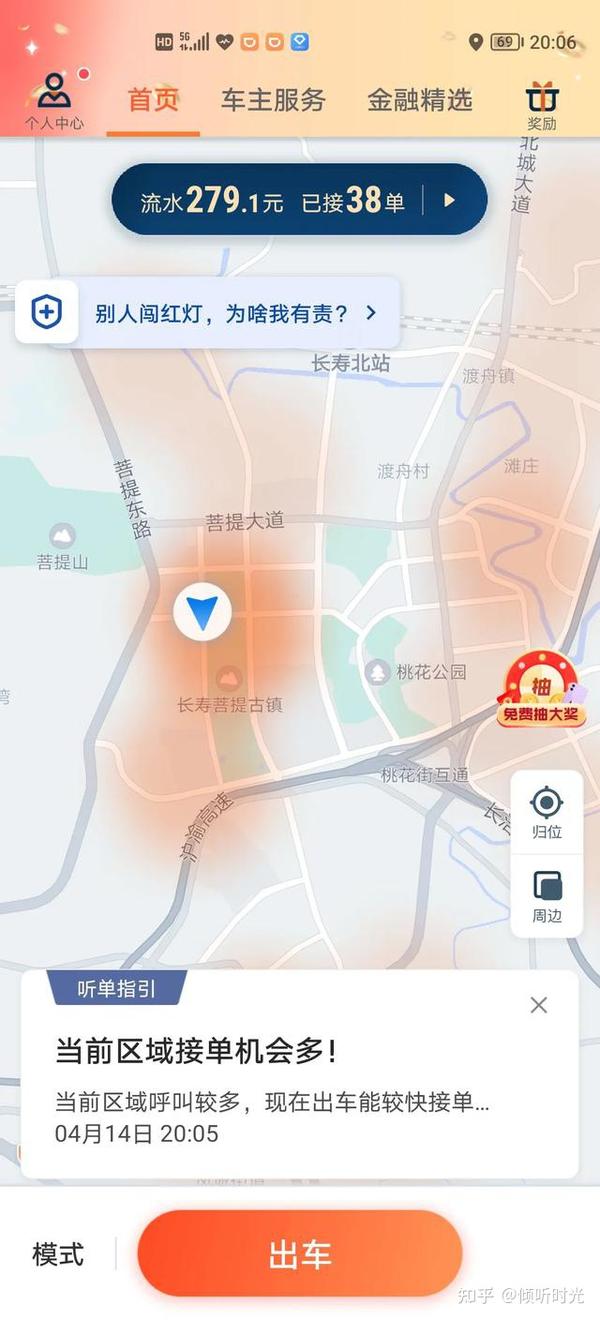Open the 别人闯红灯，为啥我有责 banner
This screenshot has height=1320, width=600.
coord(207,313)
